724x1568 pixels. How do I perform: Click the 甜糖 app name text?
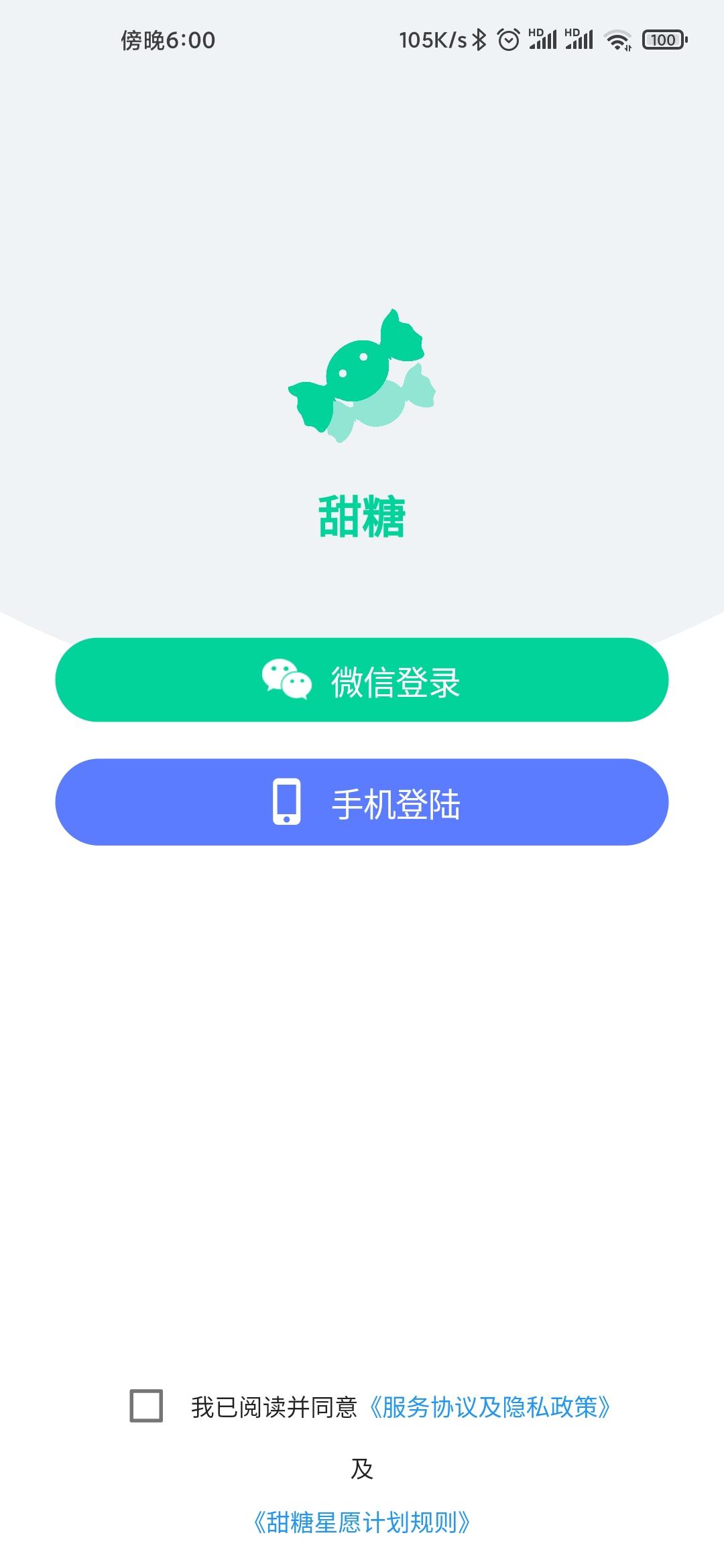click(362, 516)
